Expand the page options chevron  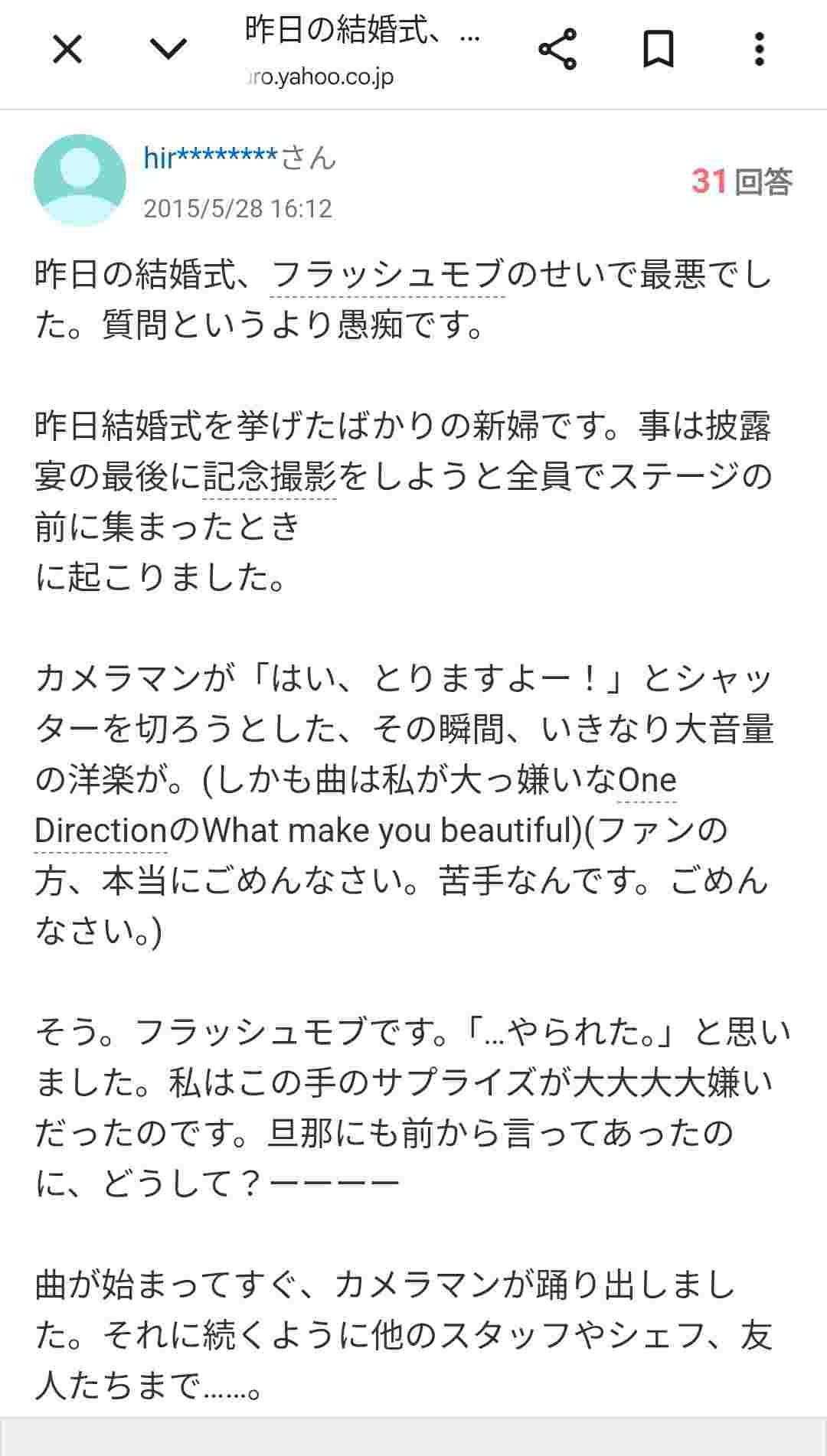[x=168, y=51]
